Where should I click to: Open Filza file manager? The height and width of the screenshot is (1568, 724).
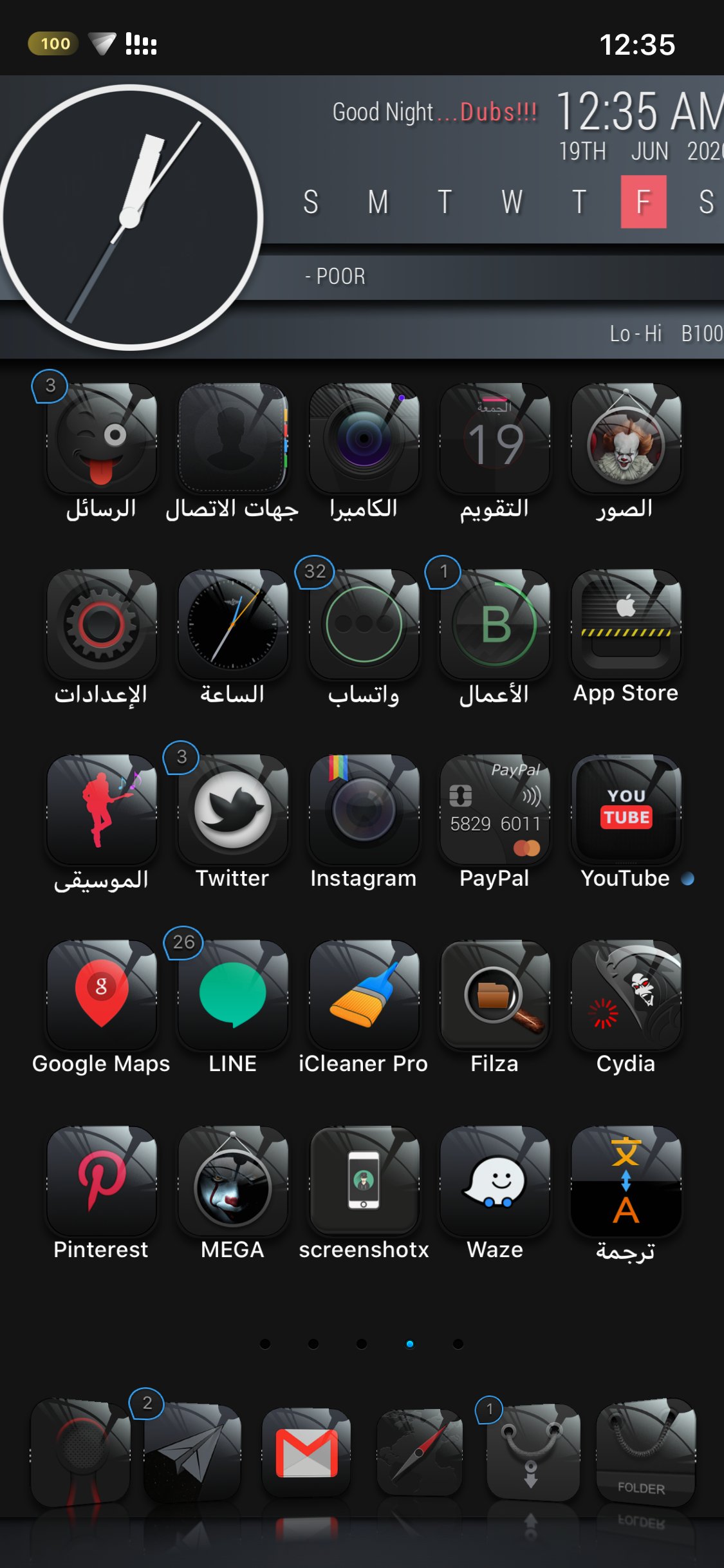(494, 995)
